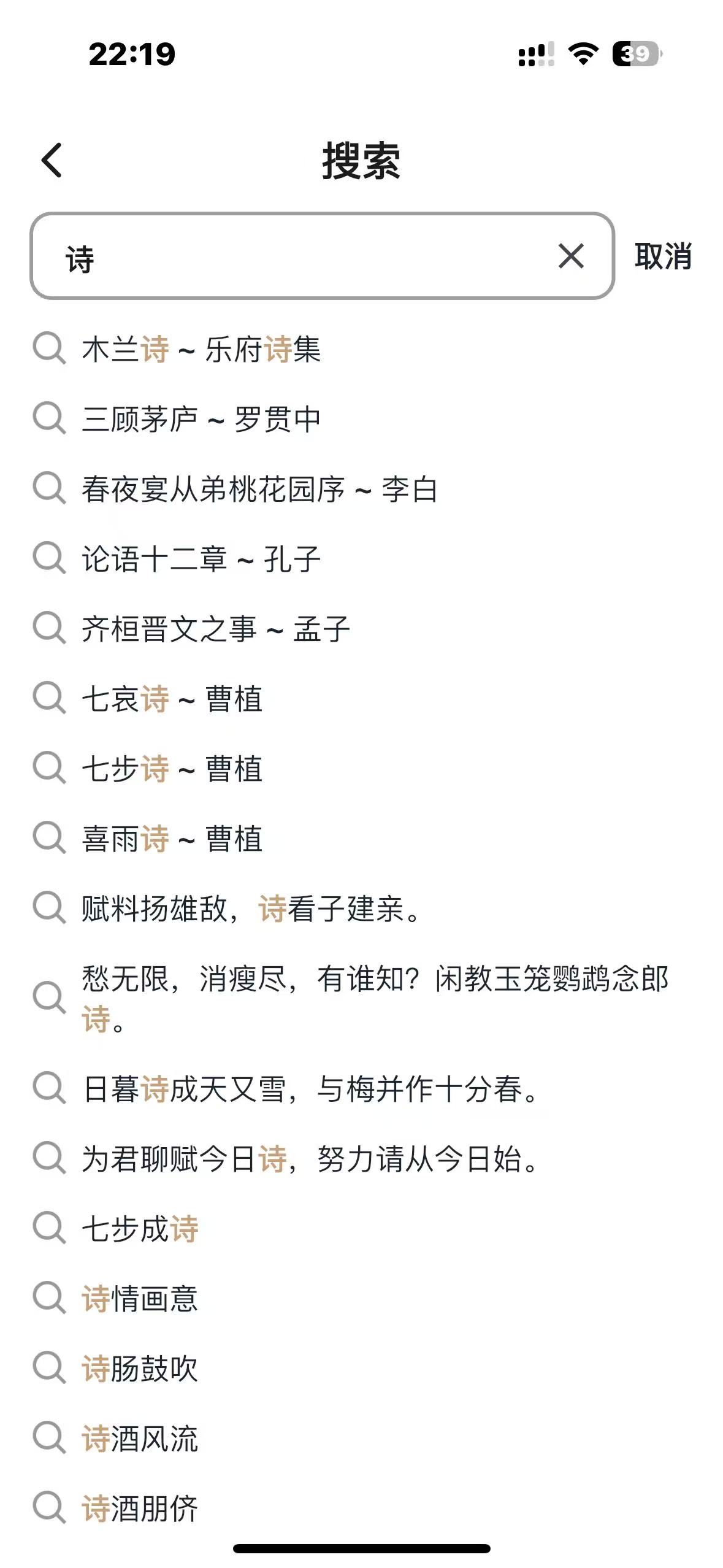The width and height of the screenshot is (723, 1568).
Task: Select the 诗肠鼓吹 suggestion
Action: click(140, 1367)
